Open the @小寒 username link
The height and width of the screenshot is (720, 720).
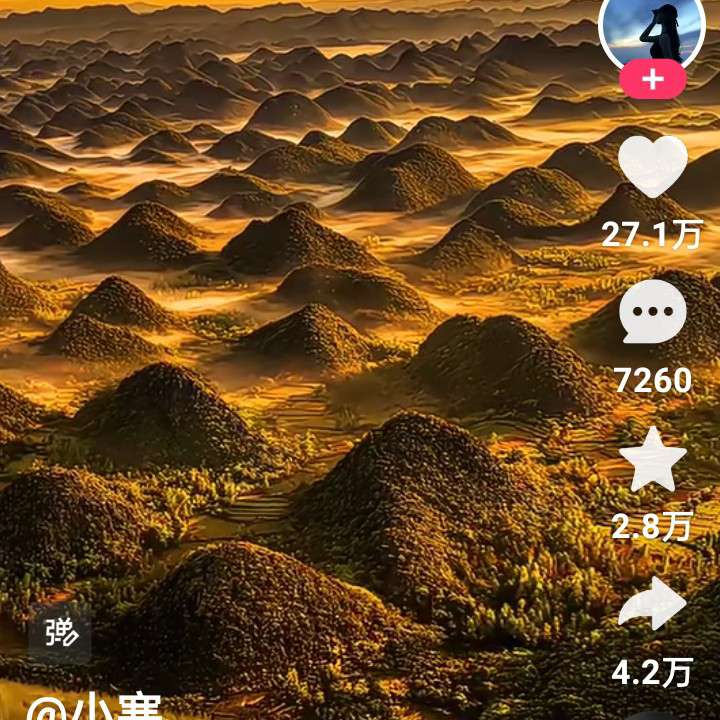click(95, 708)
